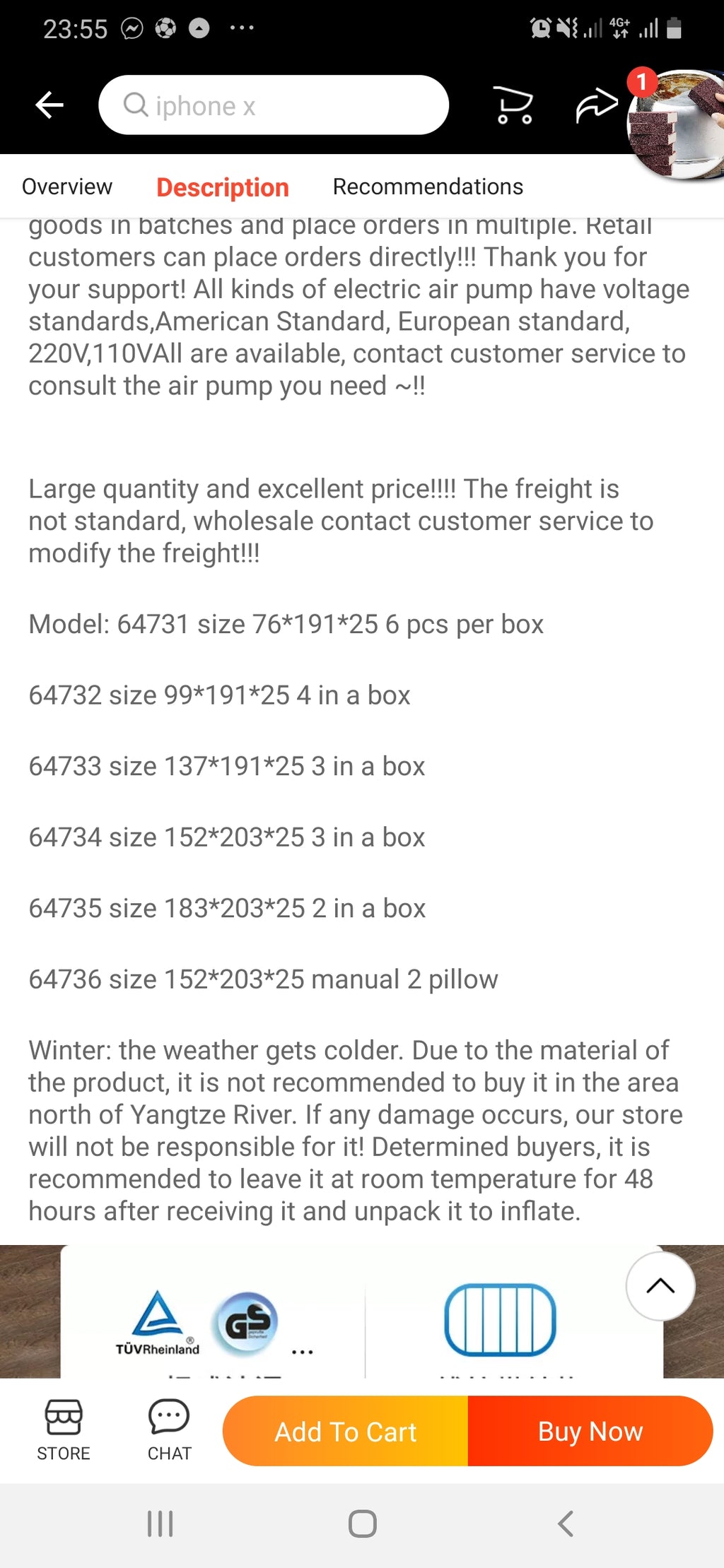Tap Add To Cart

tap(346, 1431)
